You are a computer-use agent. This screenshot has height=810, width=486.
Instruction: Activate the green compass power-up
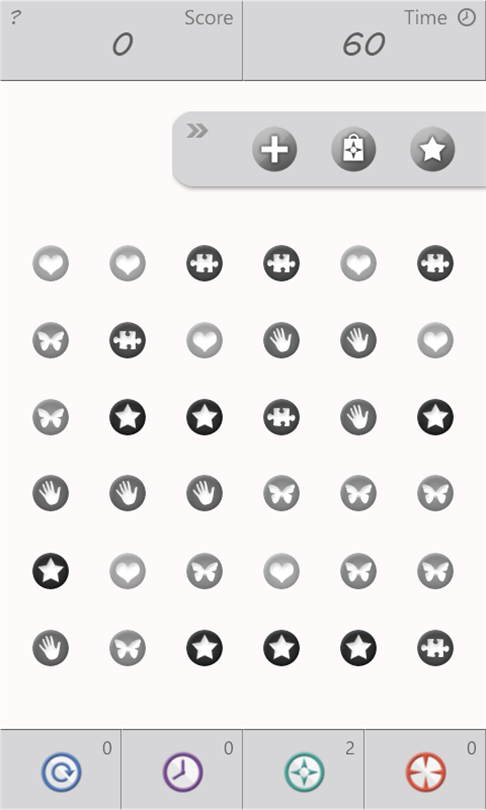(304, 772)
